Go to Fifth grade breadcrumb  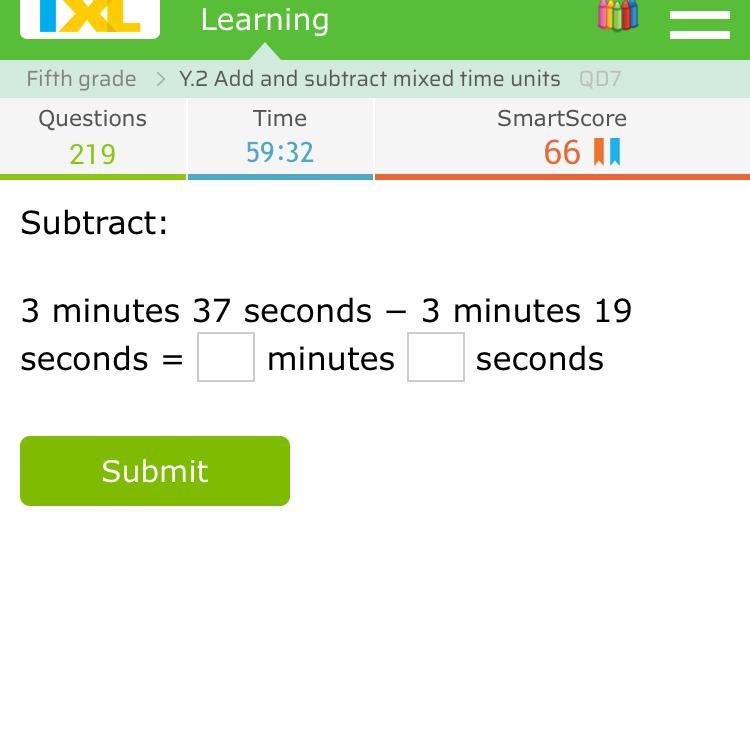click(81, 79)
